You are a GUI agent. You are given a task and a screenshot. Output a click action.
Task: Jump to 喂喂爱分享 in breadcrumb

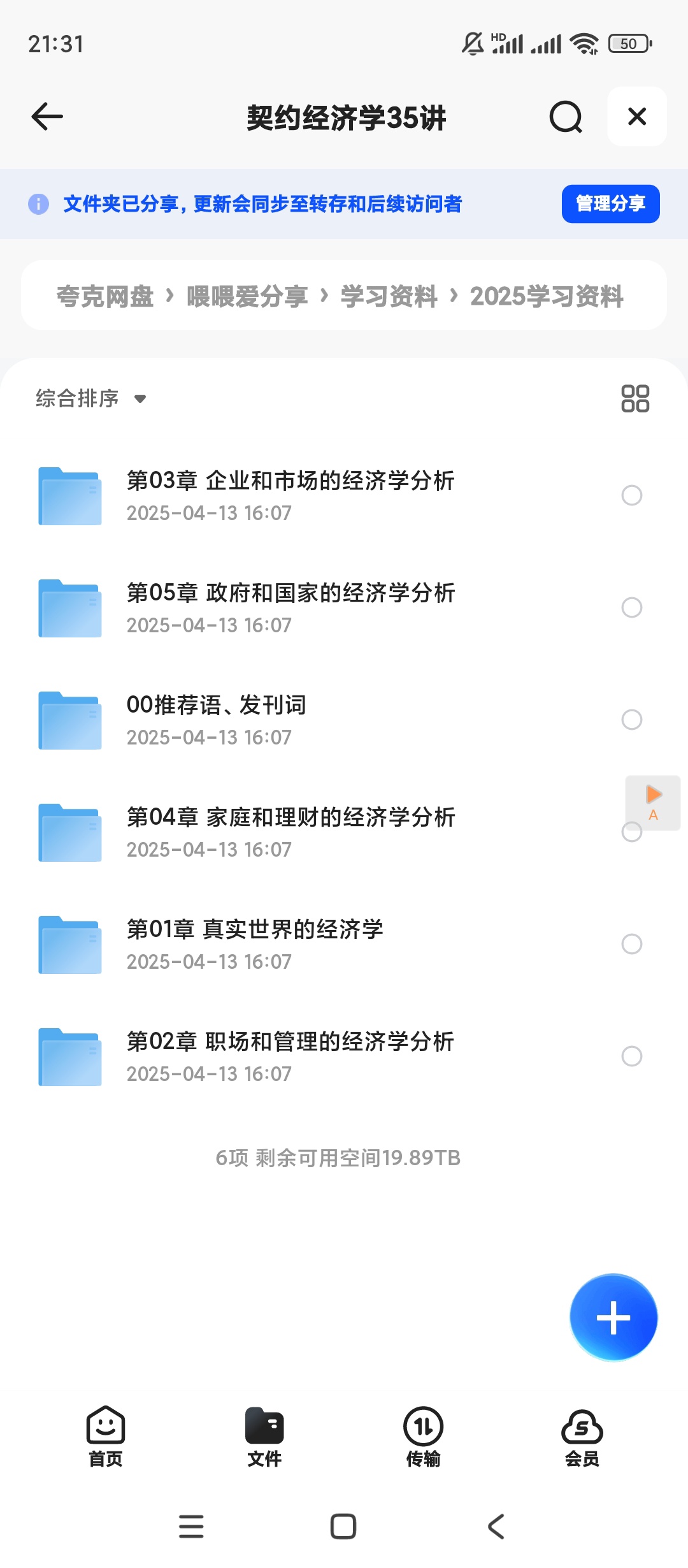(247, 296)
